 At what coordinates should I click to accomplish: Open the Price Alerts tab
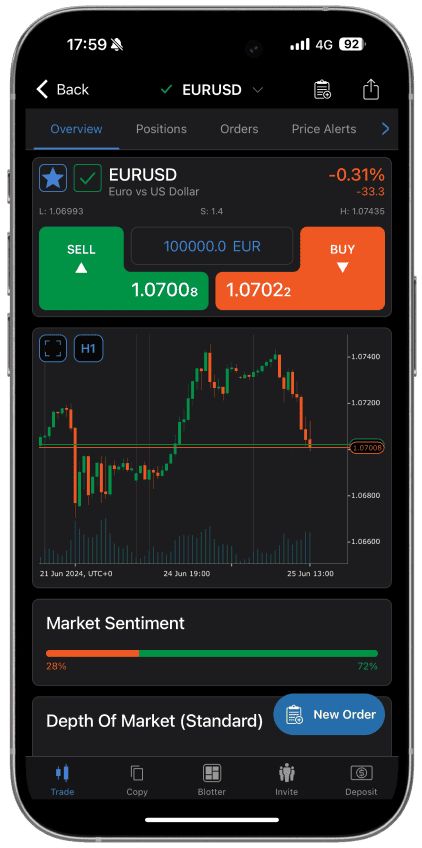(324, 129)
